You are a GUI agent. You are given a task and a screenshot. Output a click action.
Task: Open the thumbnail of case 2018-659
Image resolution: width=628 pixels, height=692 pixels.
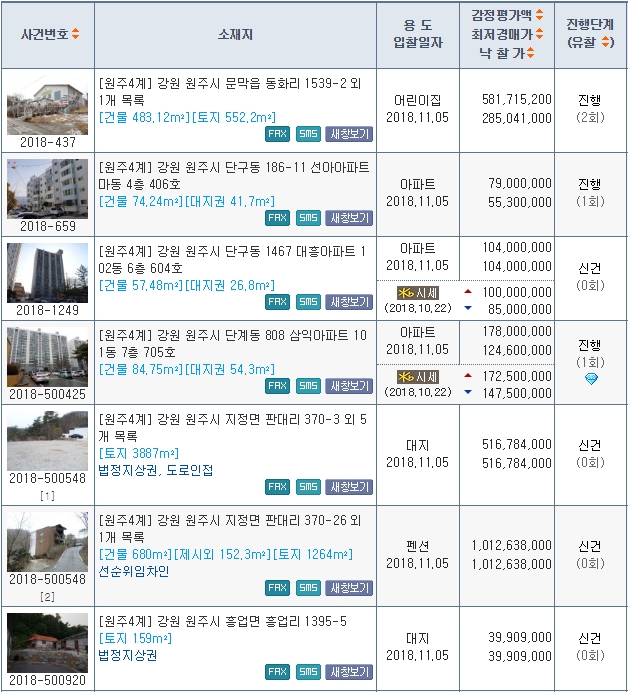coord(47,187)
